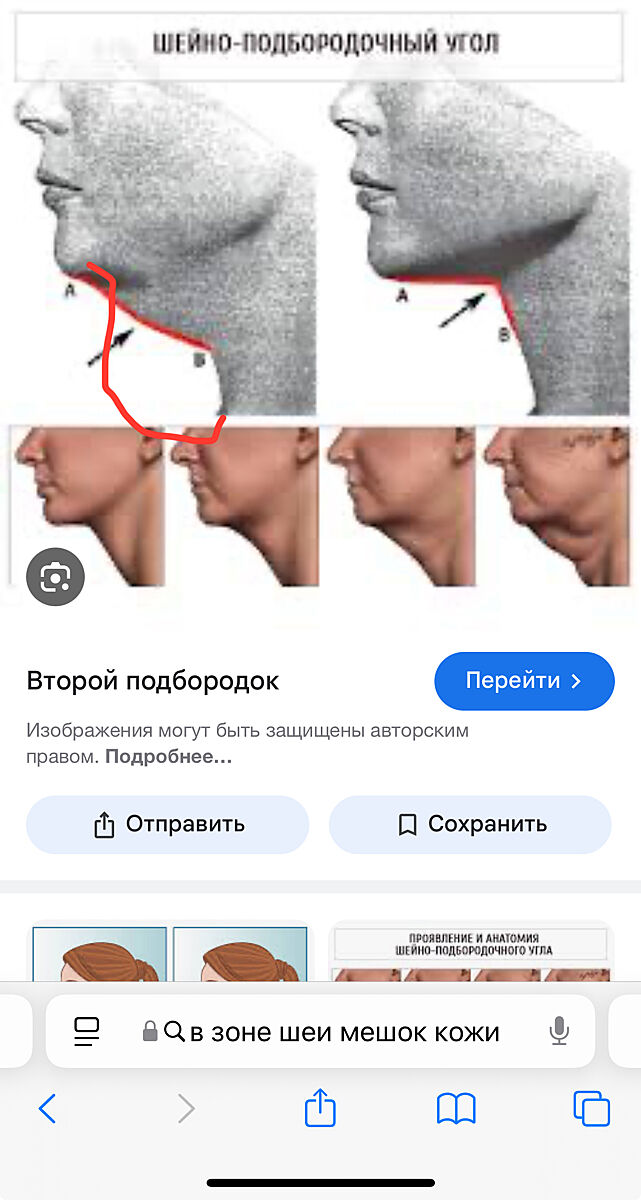Open the Подробнее… copyright link
This screenshot has height=1200, width=641.
(x=168, y=757)
